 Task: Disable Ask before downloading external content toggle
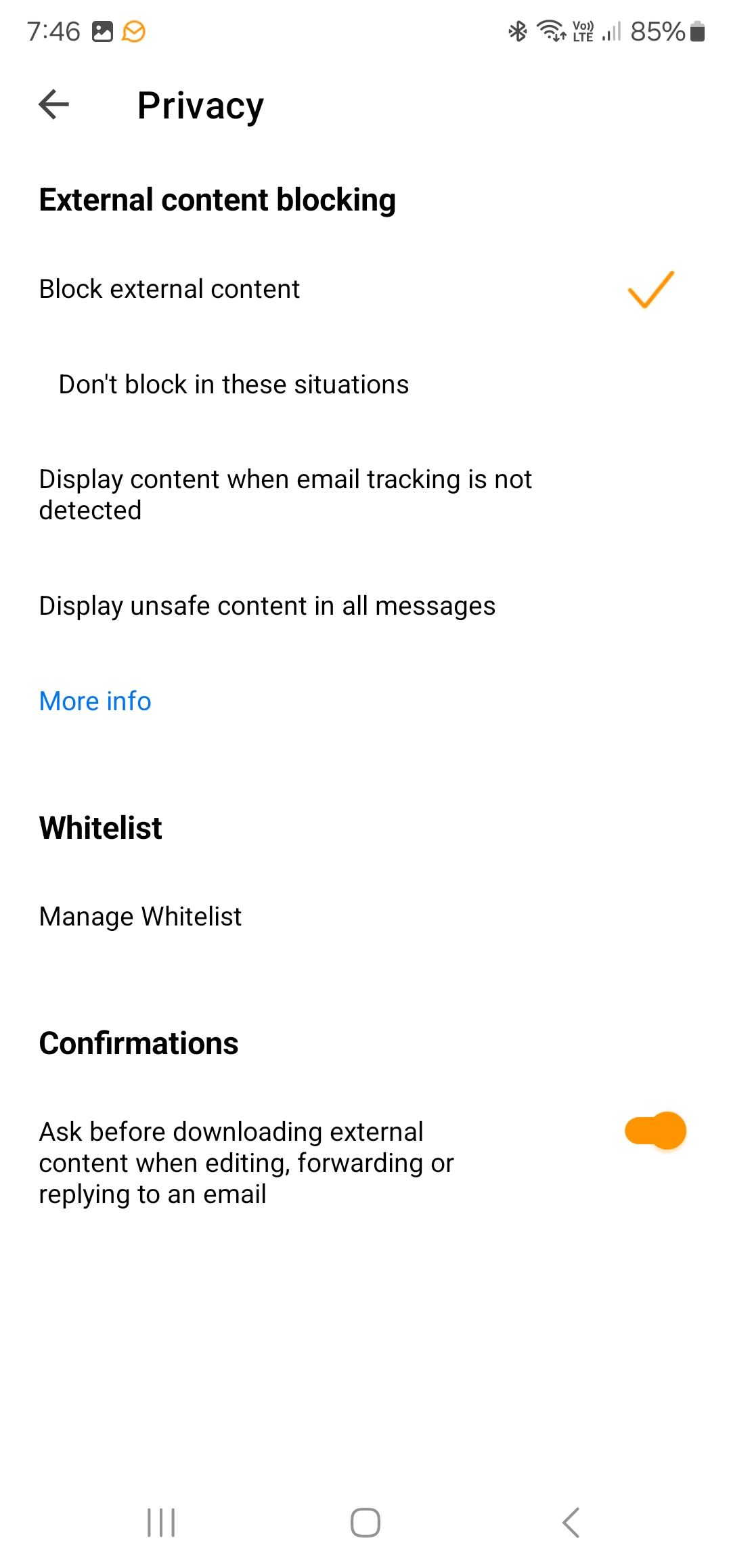(x=655, y=1131)
